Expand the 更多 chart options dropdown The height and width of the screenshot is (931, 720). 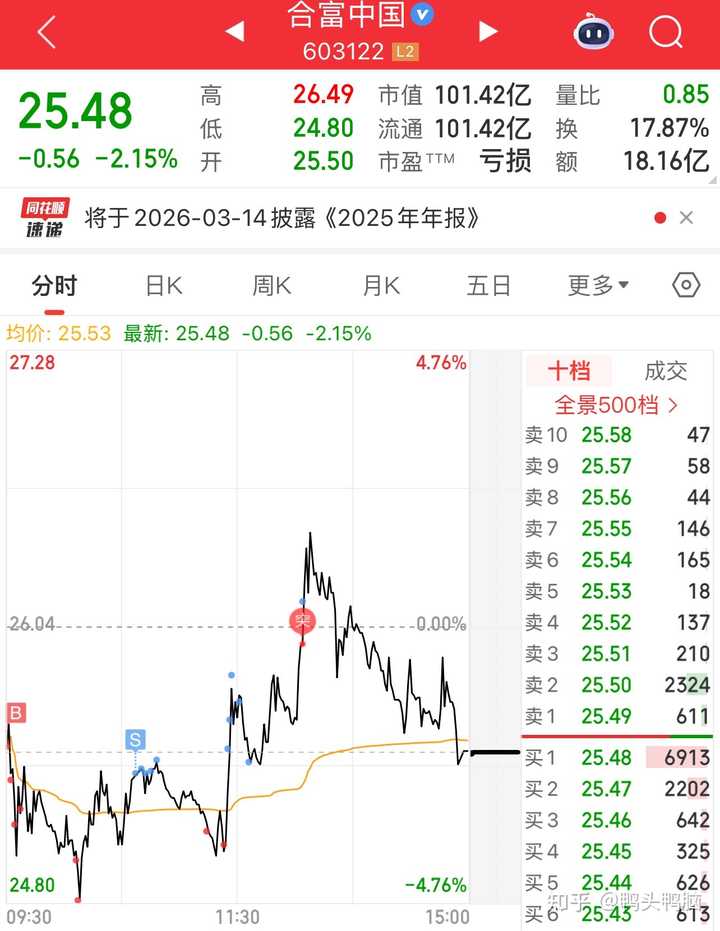coord(598,286)
